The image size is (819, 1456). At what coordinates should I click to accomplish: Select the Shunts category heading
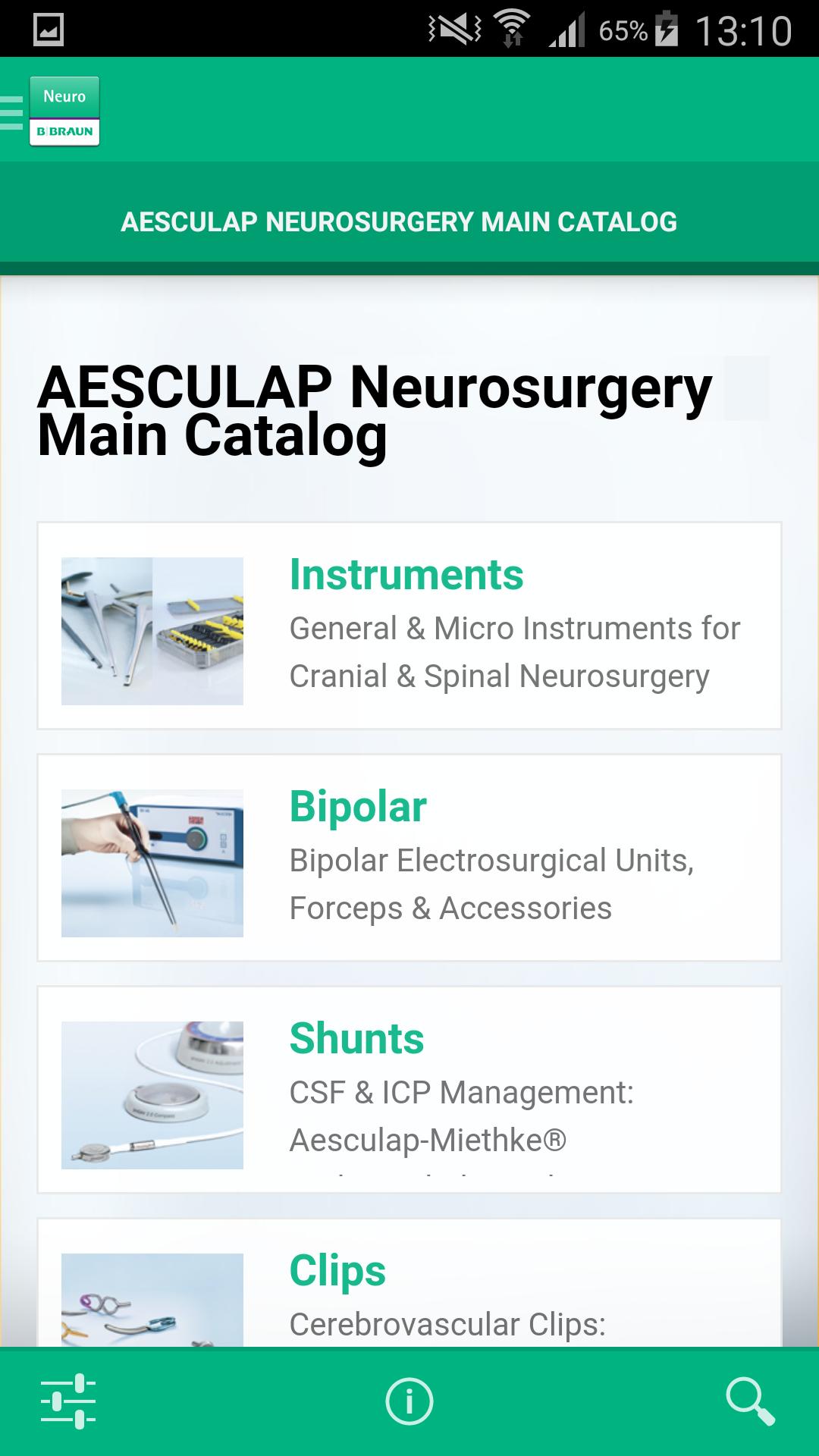tap(357, 1037)
